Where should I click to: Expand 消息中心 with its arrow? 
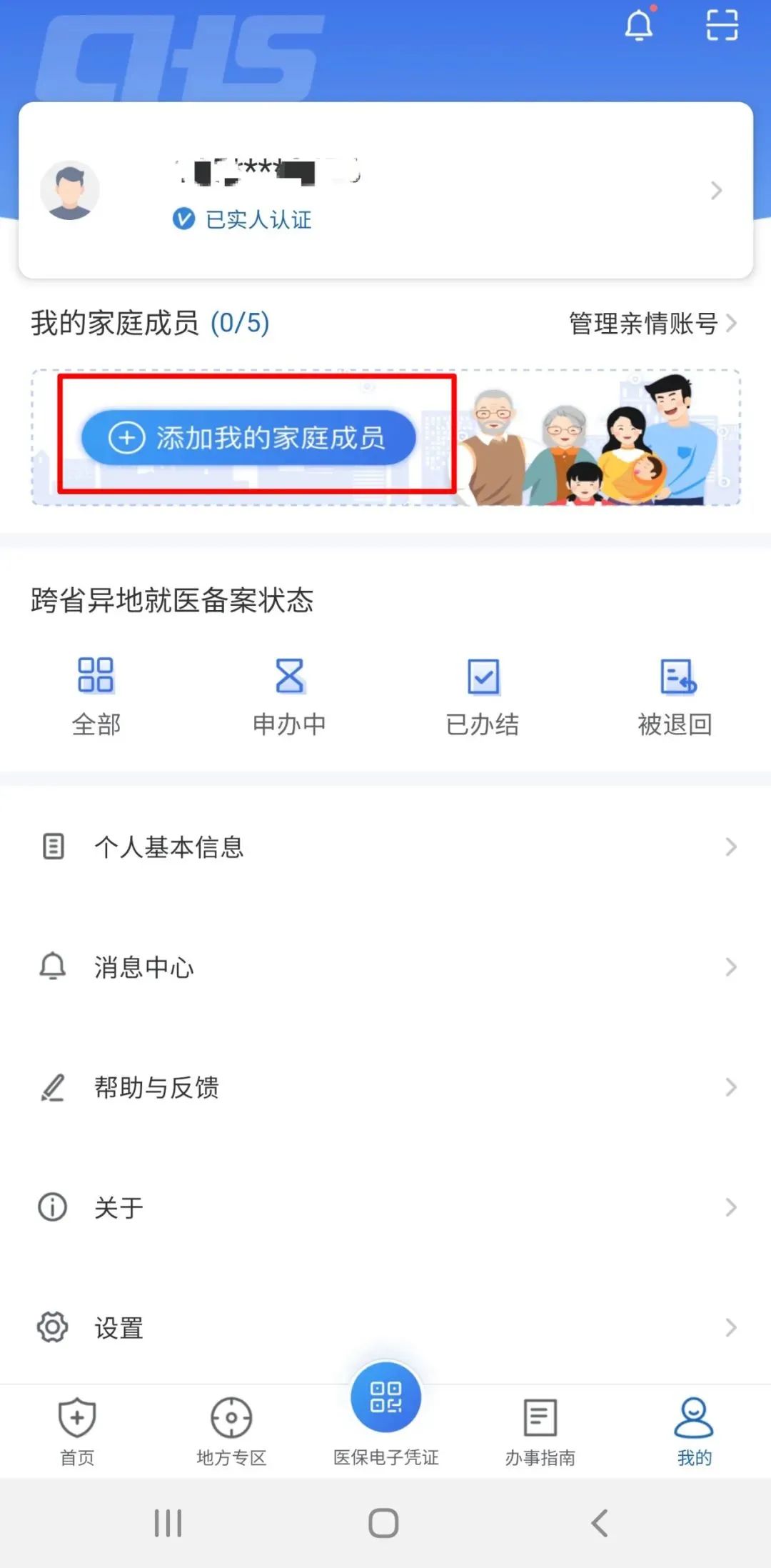[730, 967]
